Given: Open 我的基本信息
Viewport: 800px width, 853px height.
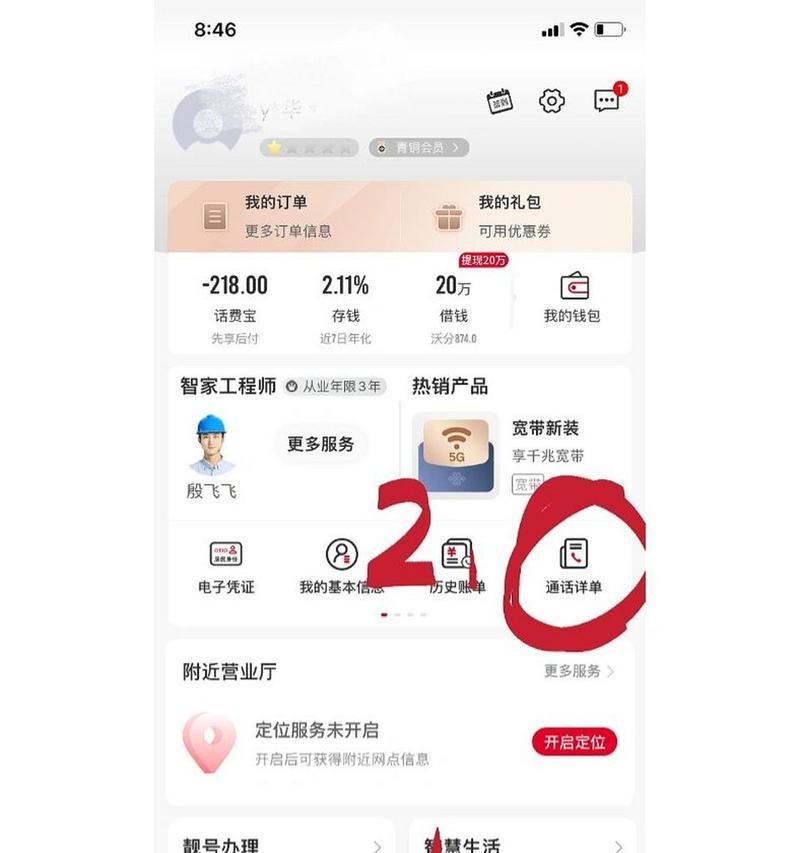Looking at the screenshot, I should (x=341, y=567).
